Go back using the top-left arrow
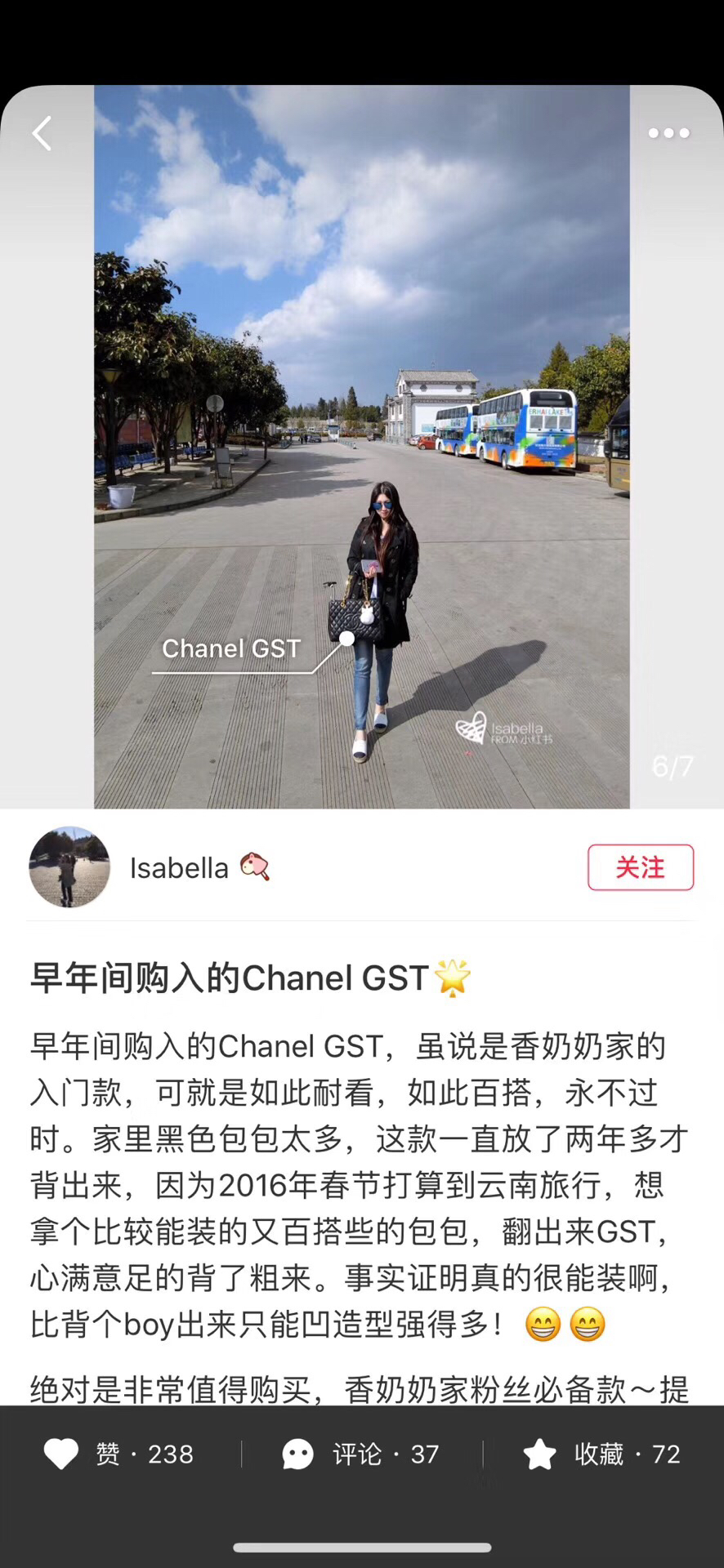 [x=42, y=133]
